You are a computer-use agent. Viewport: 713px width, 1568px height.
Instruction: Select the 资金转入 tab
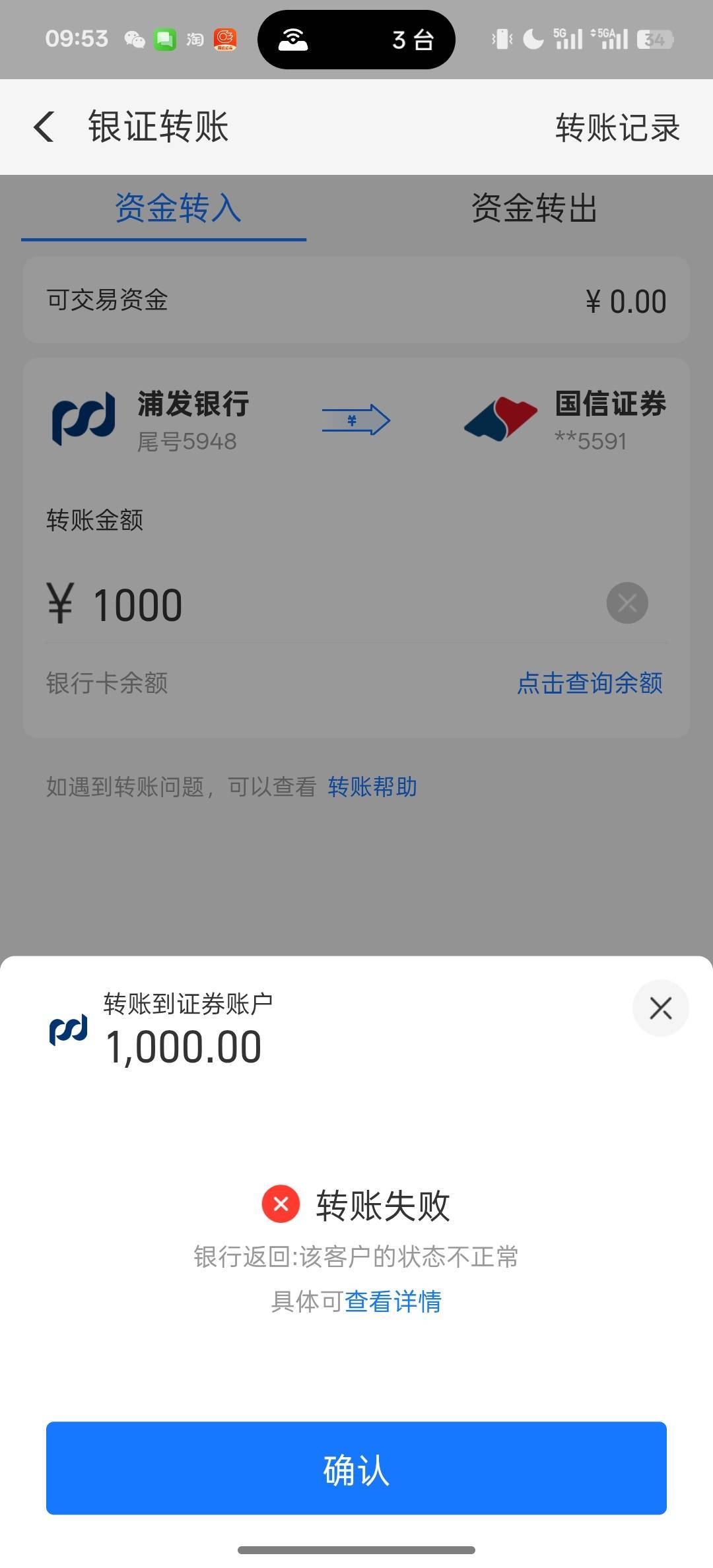click(x=178, y=209)
